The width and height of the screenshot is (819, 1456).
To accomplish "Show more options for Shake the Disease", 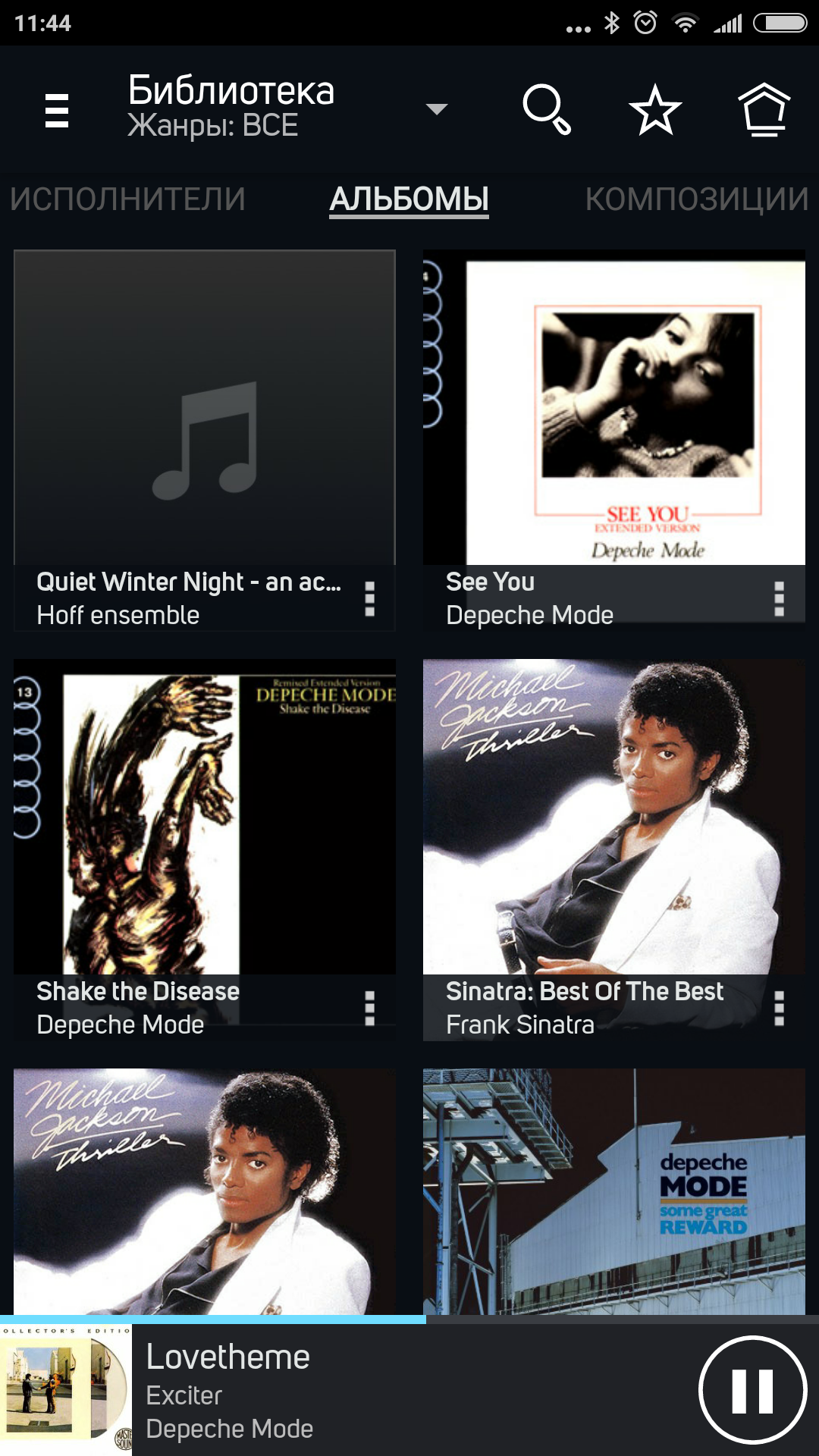I will click(x=370, y=1009).
